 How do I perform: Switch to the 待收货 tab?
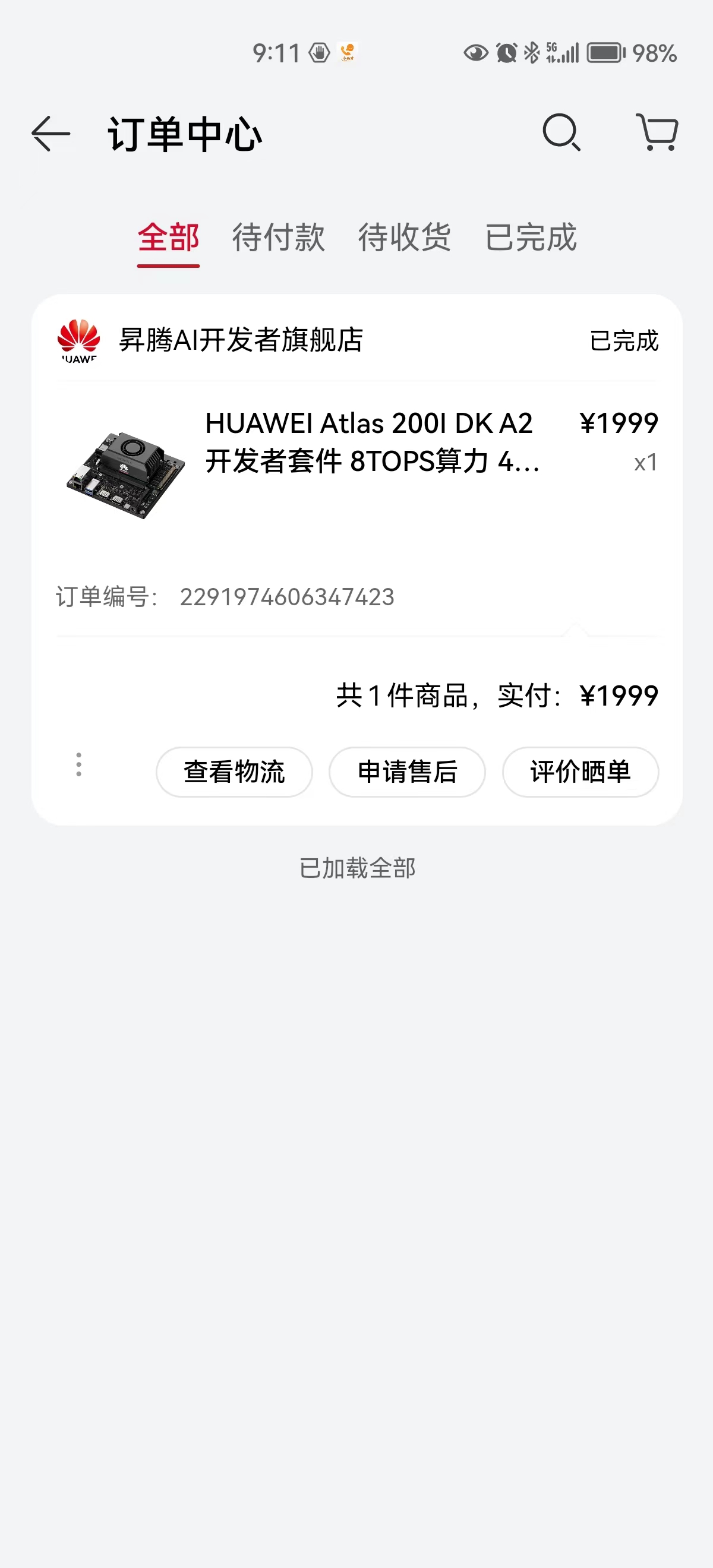coord(404,238)
